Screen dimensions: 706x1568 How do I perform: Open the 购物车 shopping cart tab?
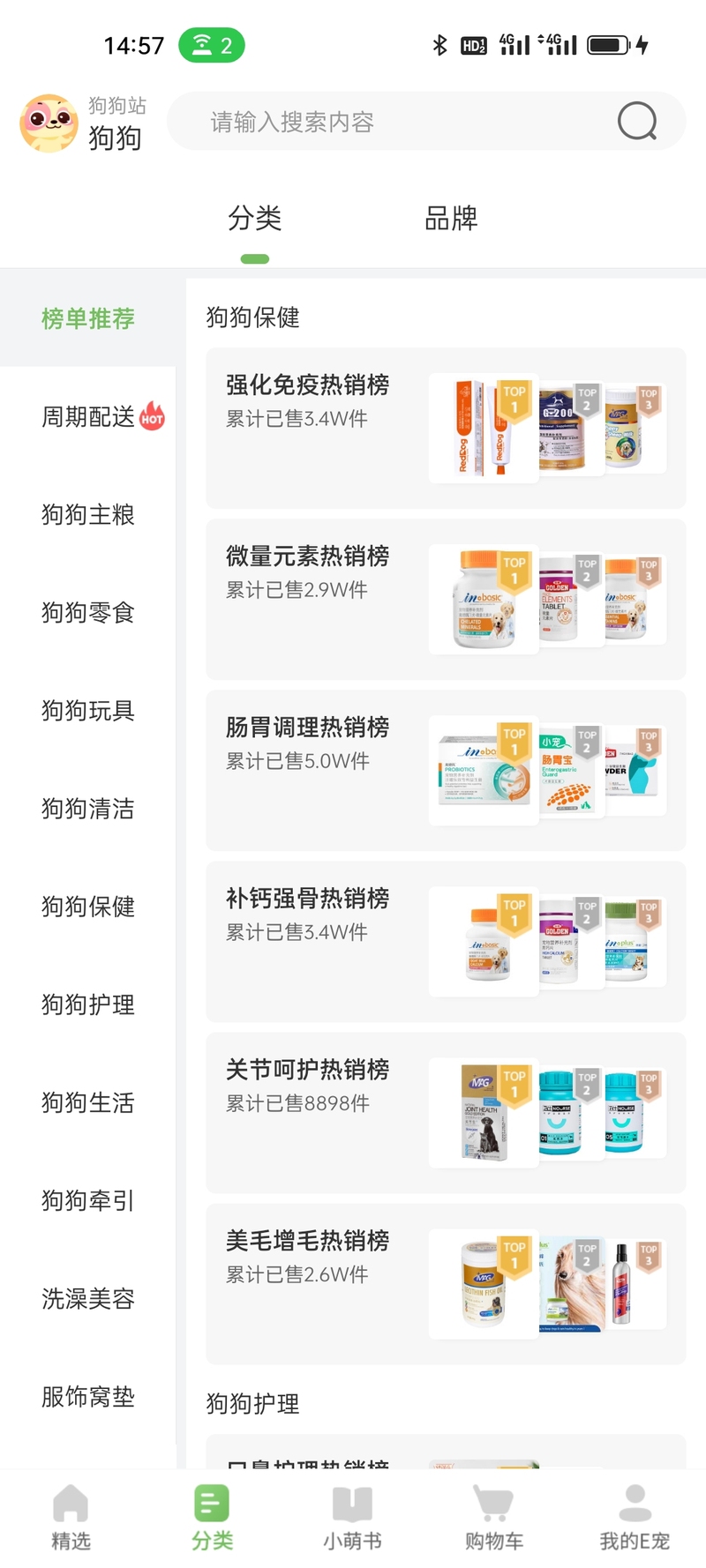(x=494, y=1517)
